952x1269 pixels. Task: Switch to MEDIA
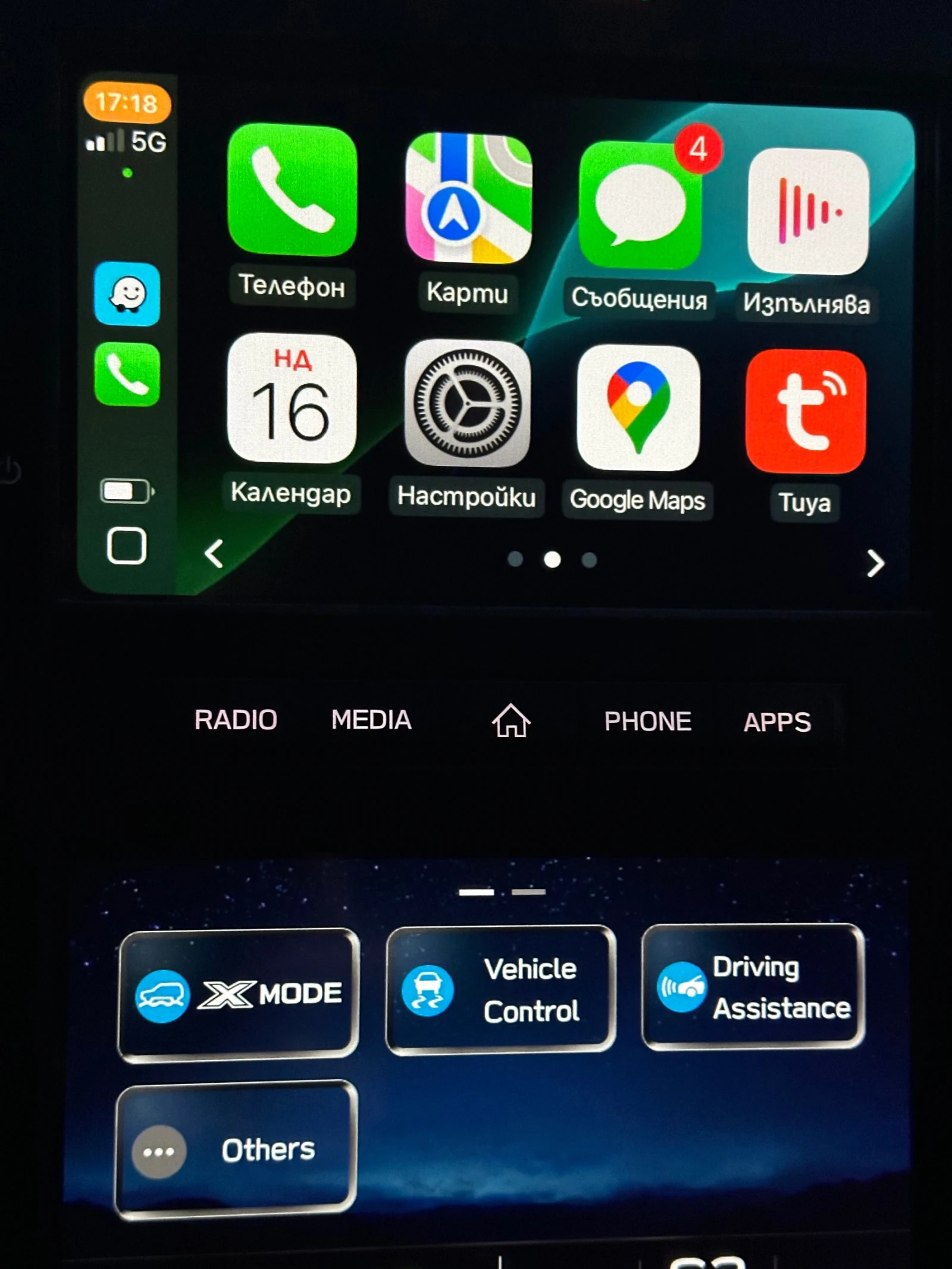click(x=371, y=720)
